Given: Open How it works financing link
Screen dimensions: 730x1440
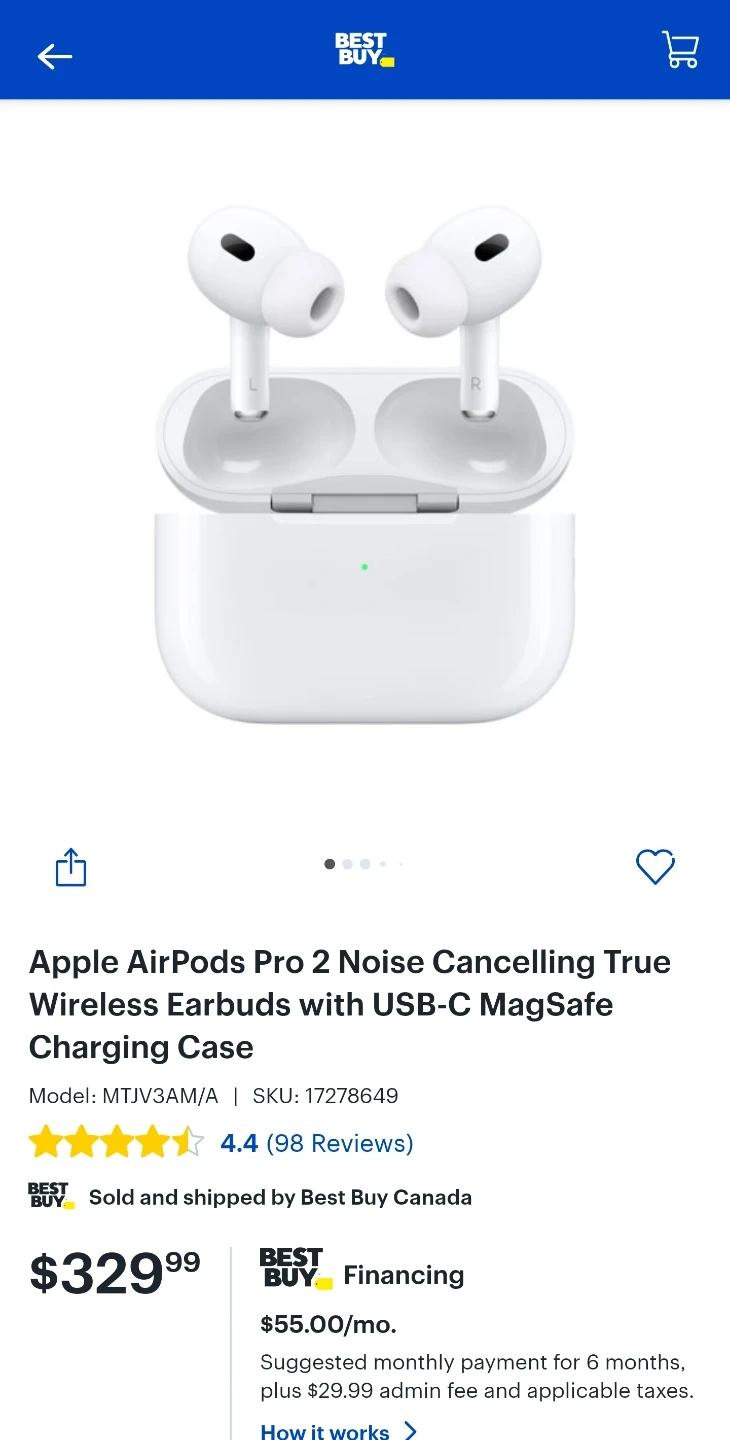Looking at the screenshot, I should [x=338, y=1430].
